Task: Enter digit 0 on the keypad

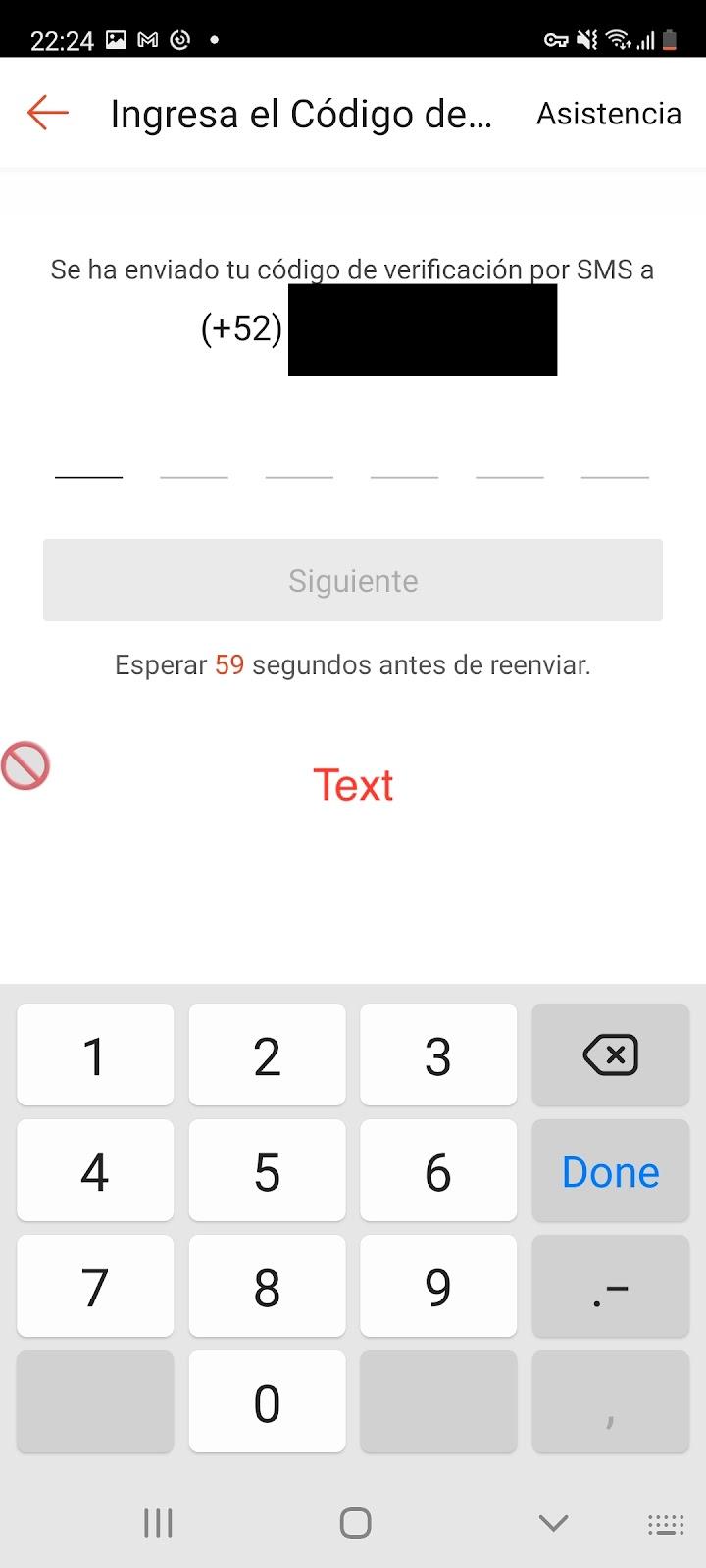Action: (x=267, y=1402)
